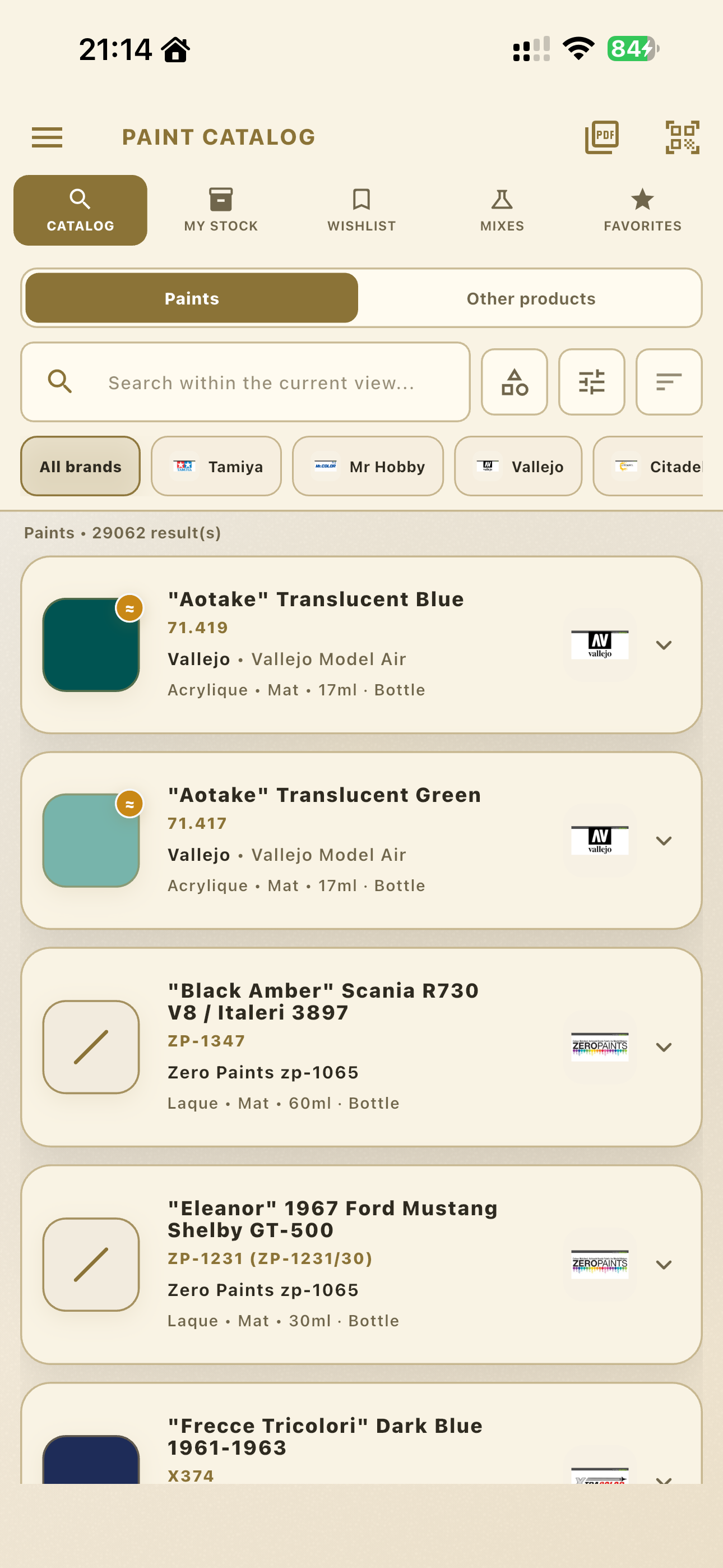
Task: Show the Favorites tab
Action: 643,210
